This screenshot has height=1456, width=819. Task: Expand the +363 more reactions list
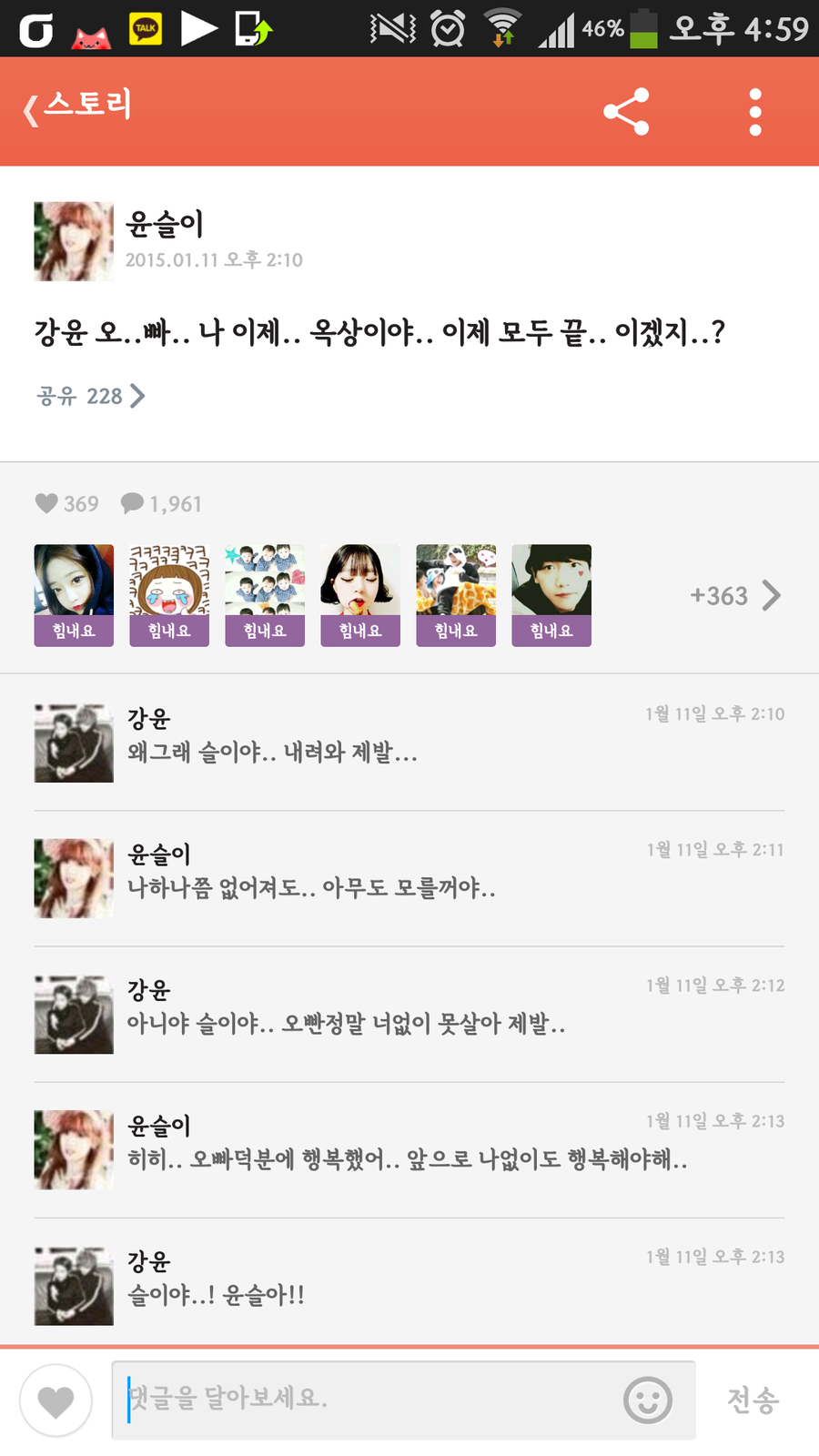coord(735,596)
